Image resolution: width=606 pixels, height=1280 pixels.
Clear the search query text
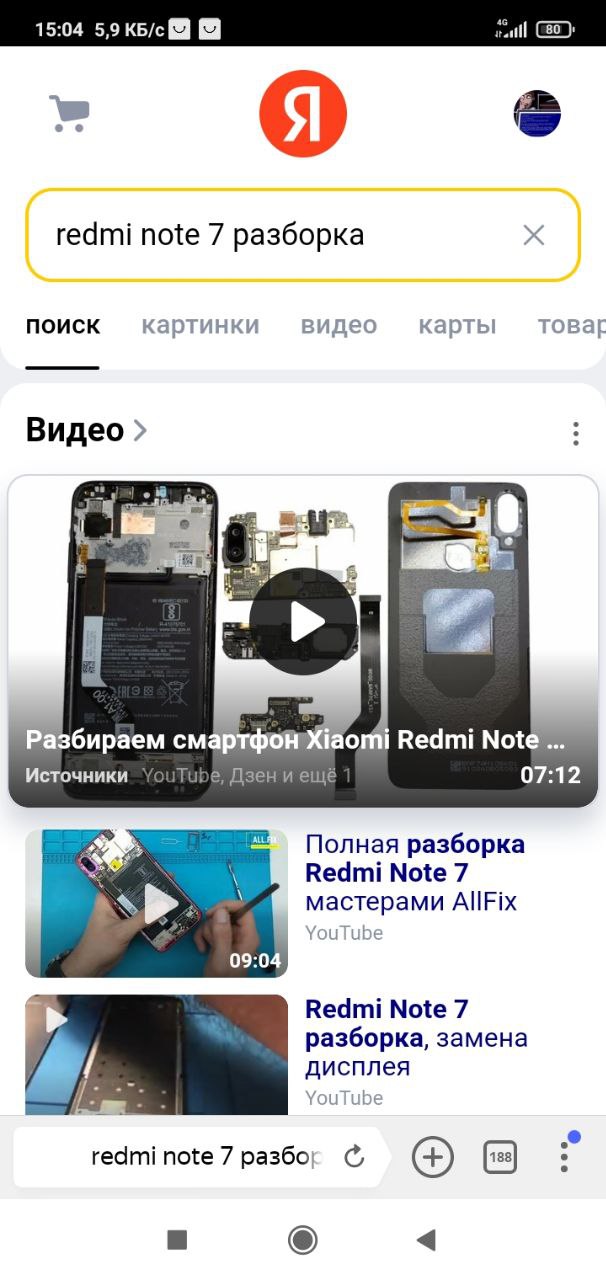(x=534, y=235)
